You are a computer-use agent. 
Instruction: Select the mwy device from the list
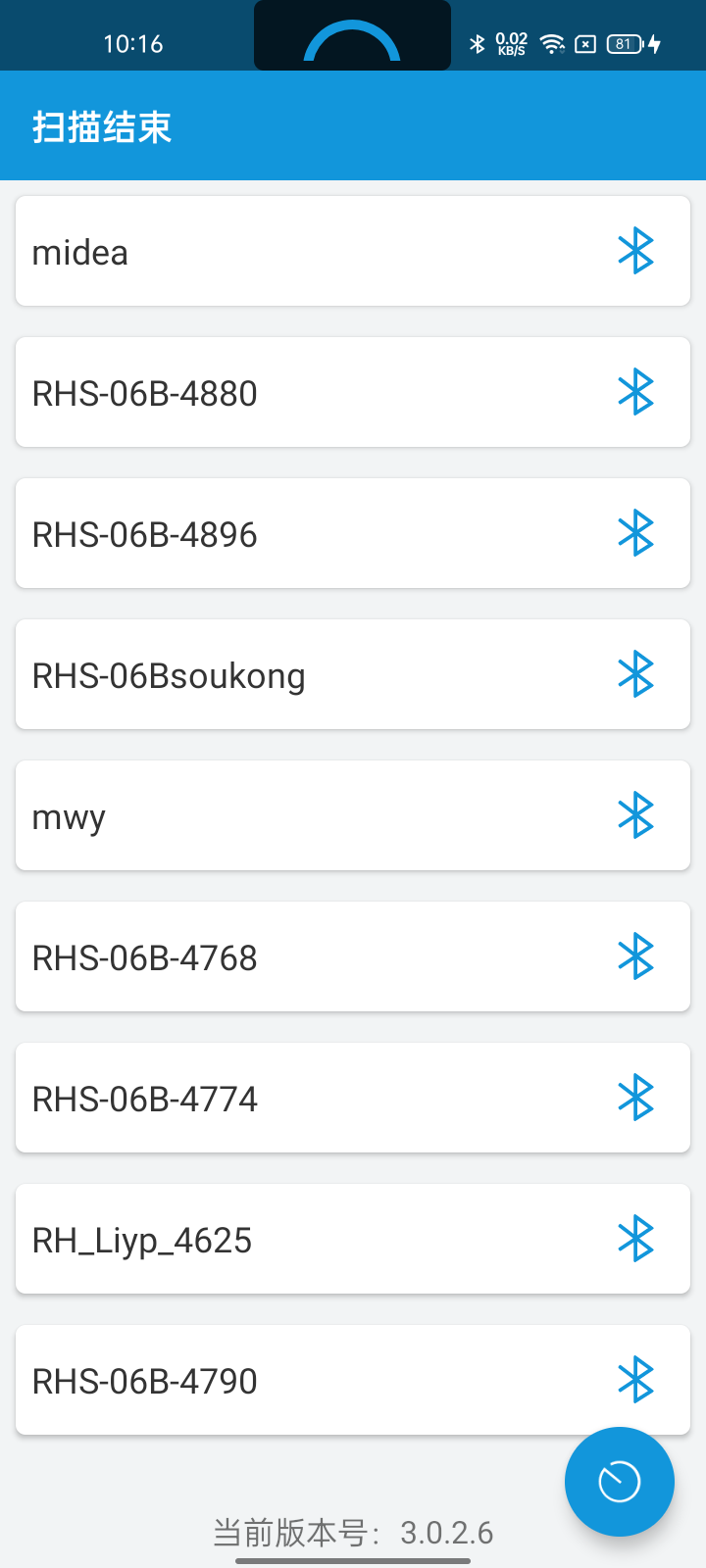294,815
